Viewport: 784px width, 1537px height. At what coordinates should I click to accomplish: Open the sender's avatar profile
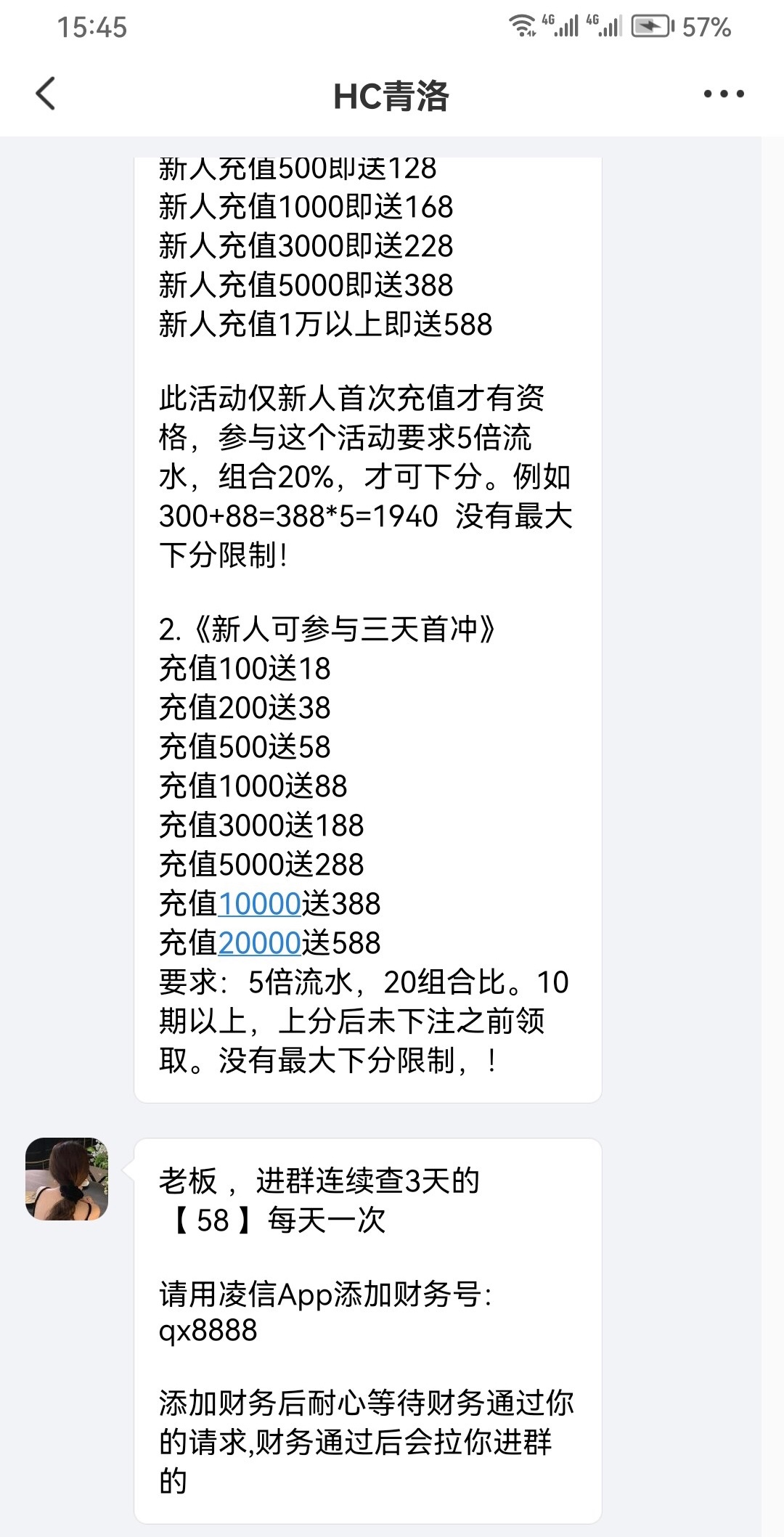67,1179
